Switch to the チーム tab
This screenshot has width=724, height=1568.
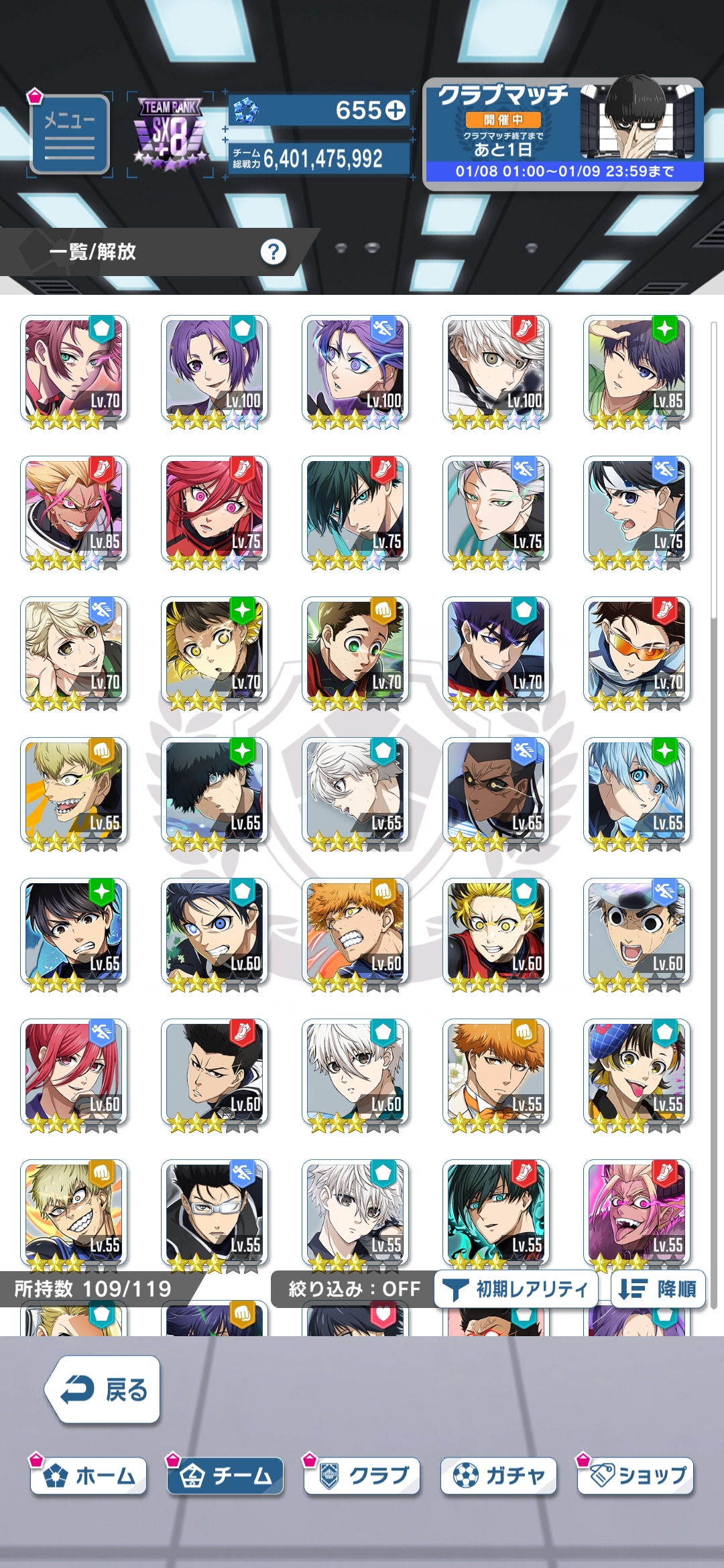pos(225,1476)
